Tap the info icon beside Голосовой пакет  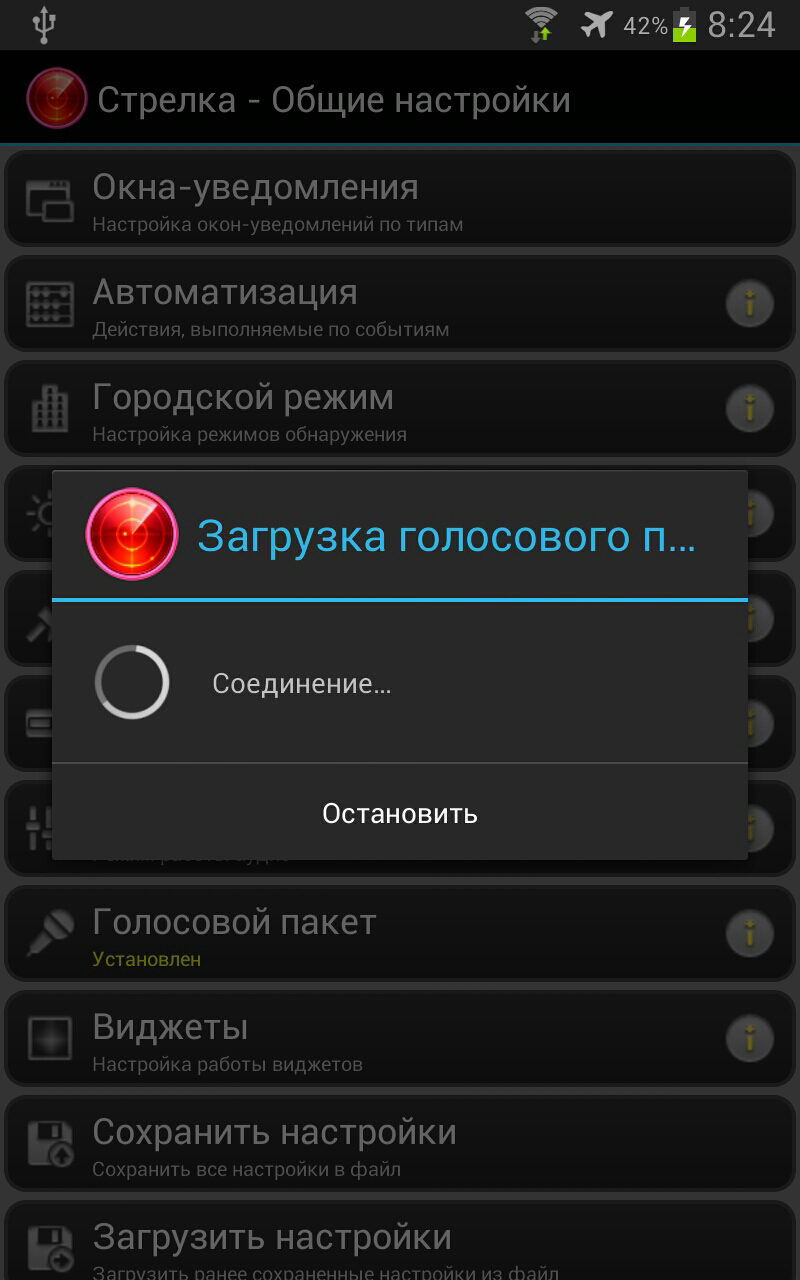(750, 934)
